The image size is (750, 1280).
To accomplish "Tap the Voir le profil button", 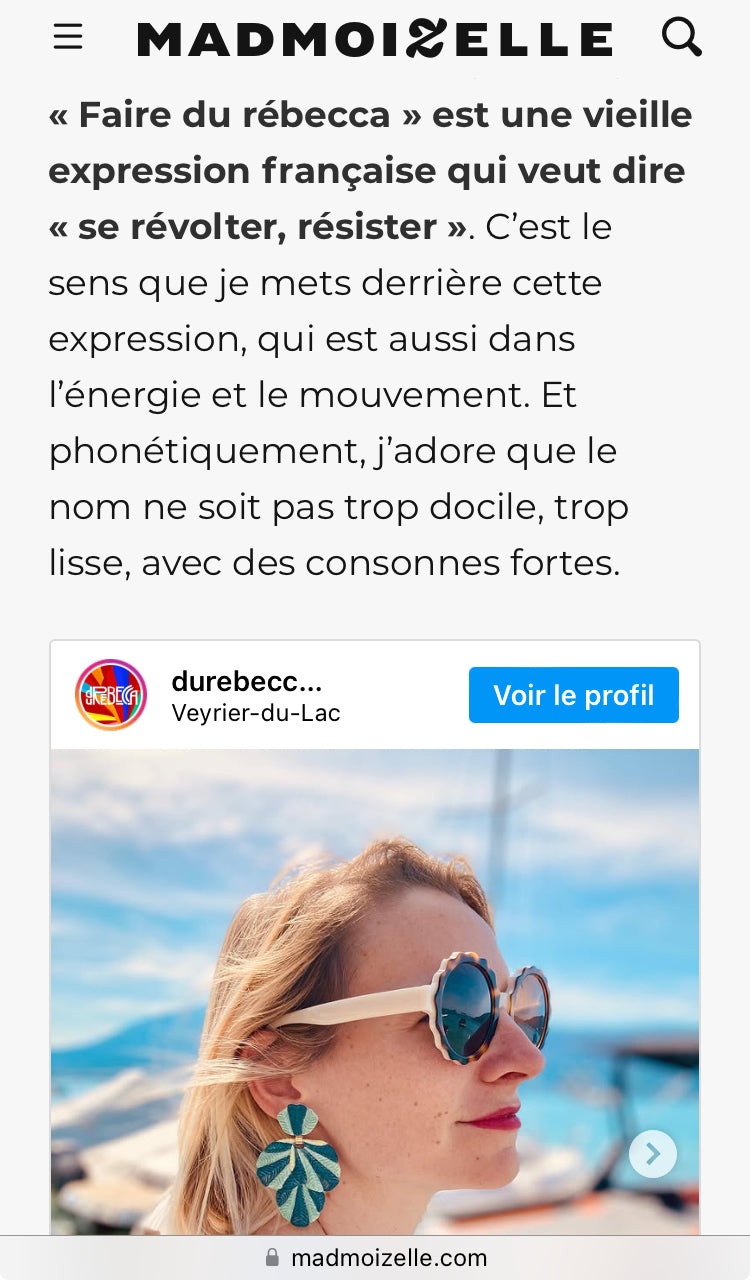I will pos(573,695).
